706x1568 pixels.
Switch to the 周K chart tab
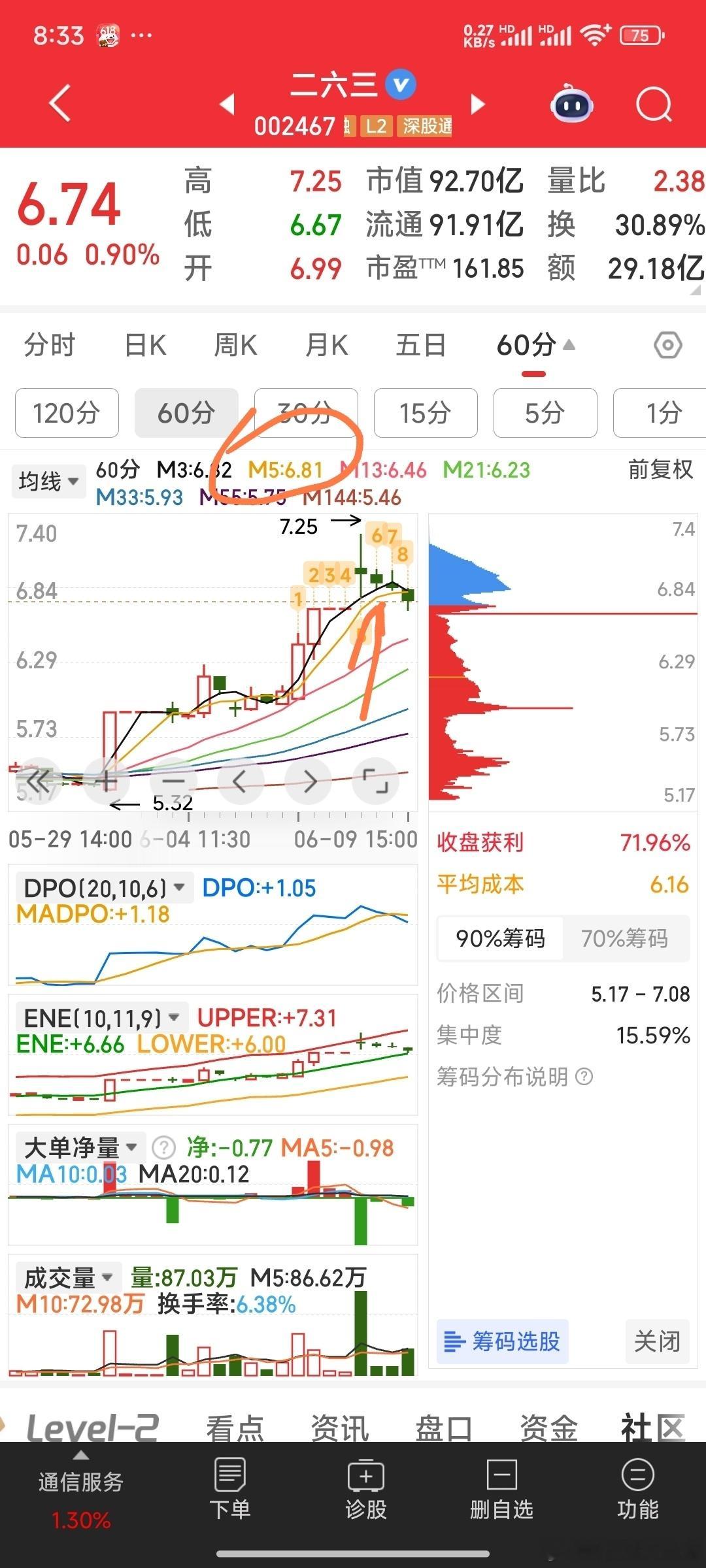pos(235,345)
